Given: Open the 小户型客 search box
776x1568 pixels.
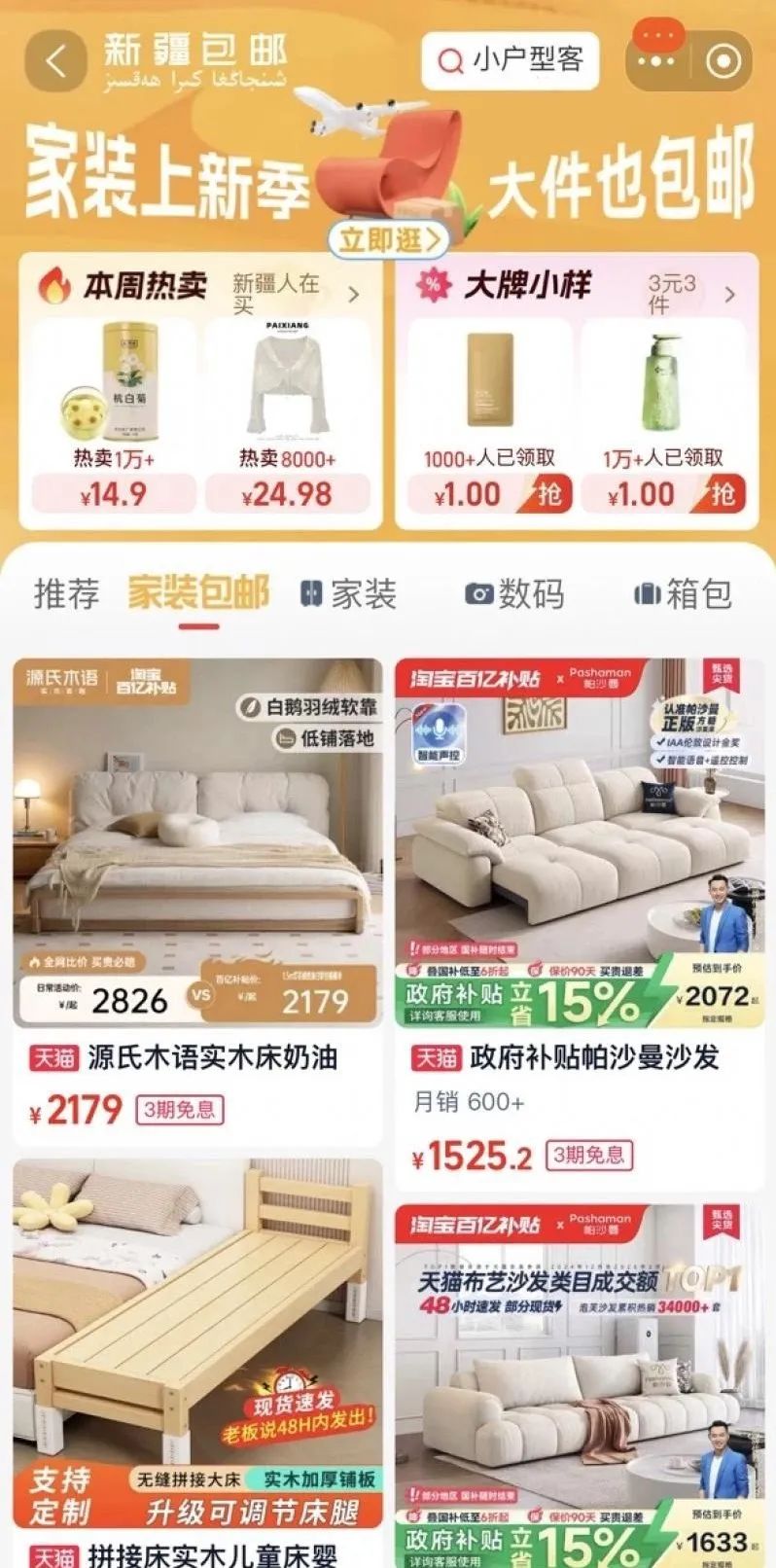Looking at the screenshot, I should [x=510, y=61].
